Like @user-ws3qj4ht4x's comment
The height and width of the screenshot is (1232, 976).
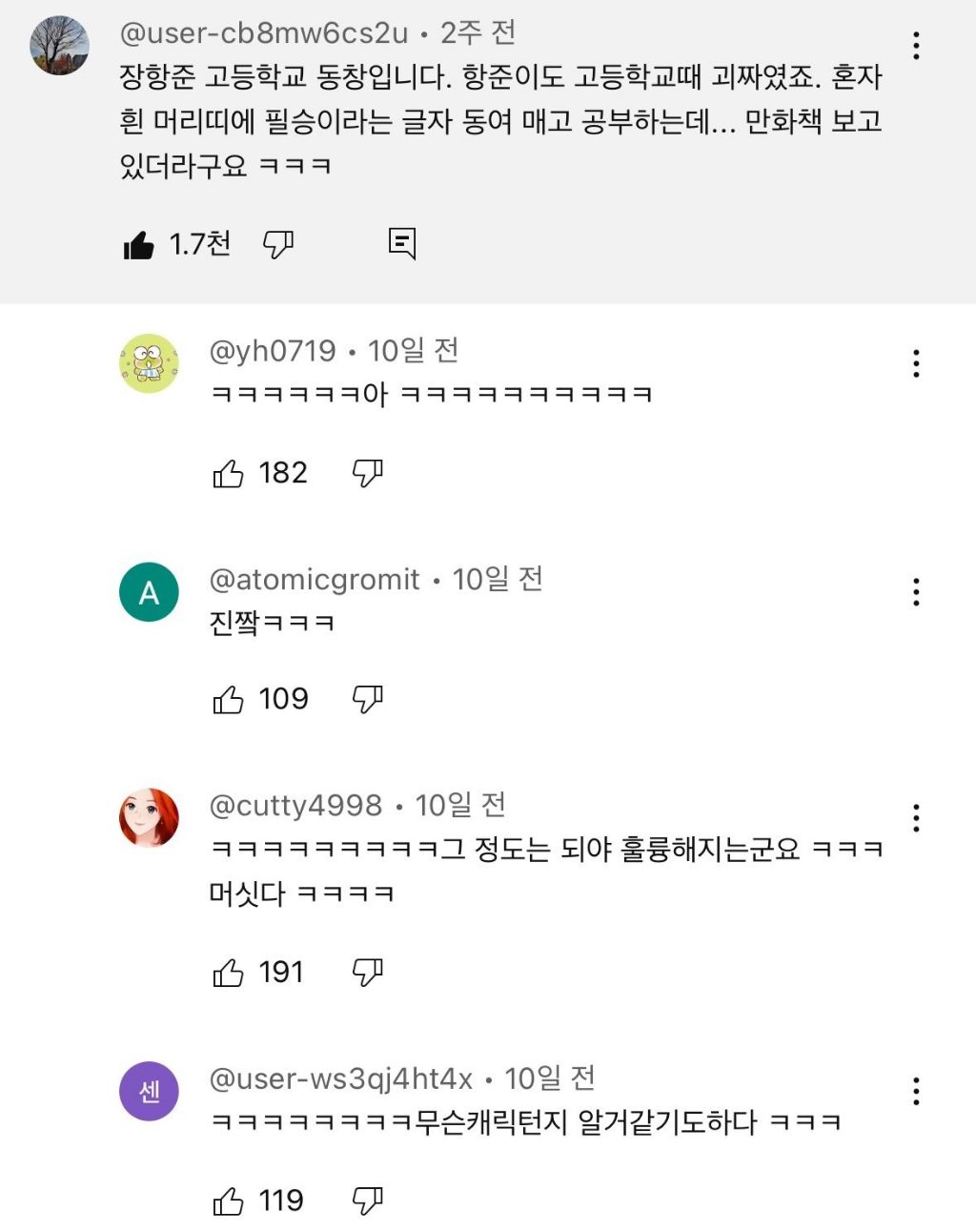229,1201
